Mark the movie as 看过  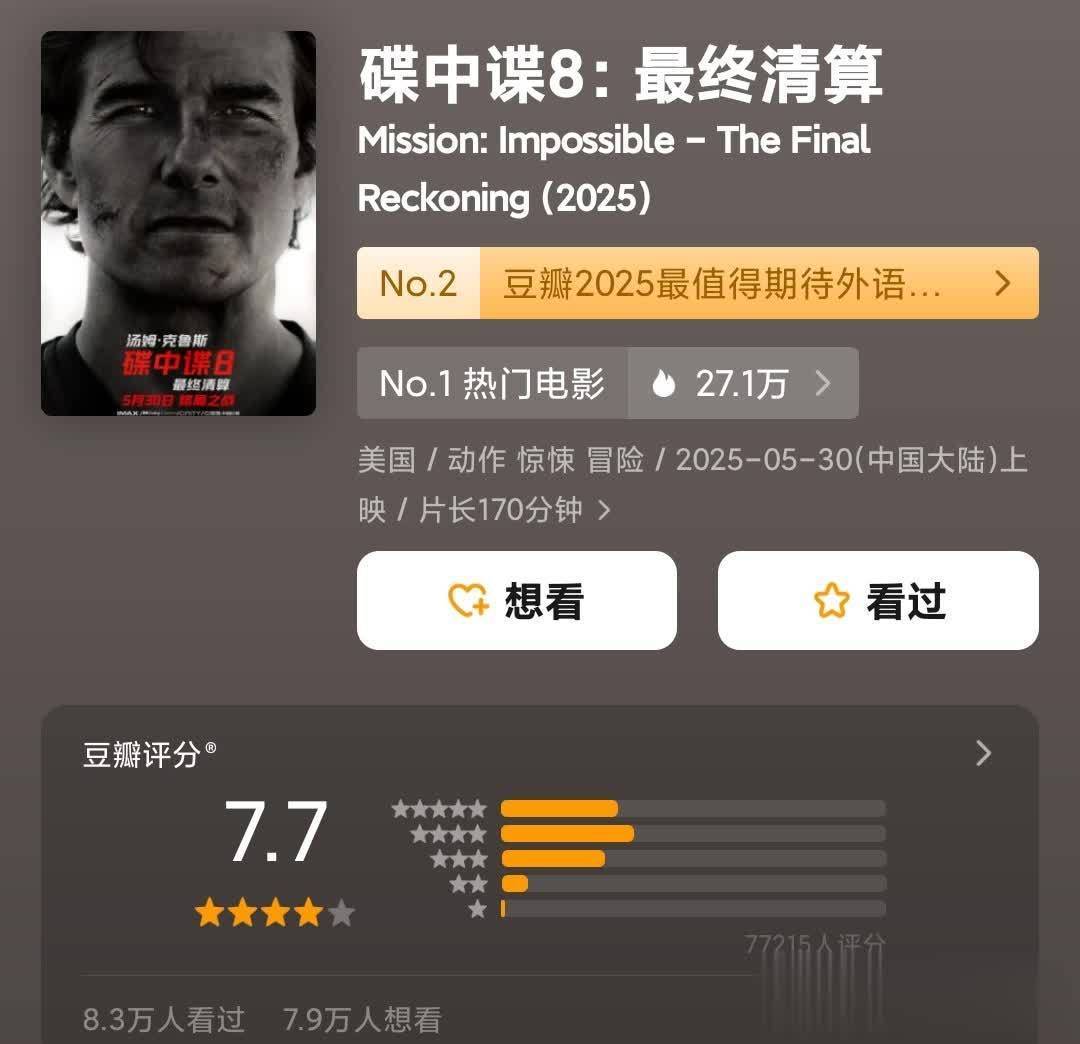877,601
